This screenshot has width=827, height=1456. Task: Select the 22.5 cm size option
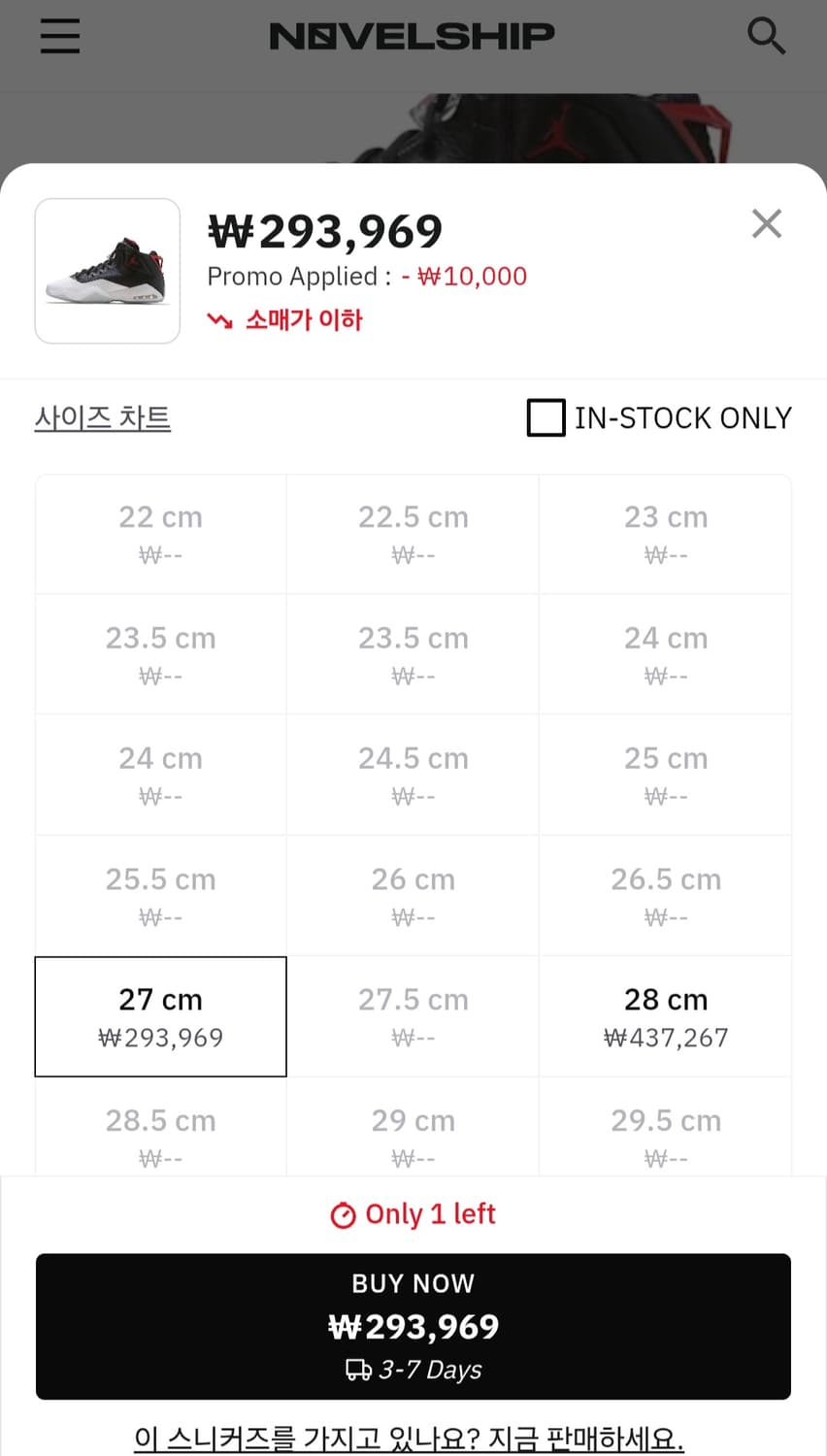pyautogui.click(x=413, y=533)
